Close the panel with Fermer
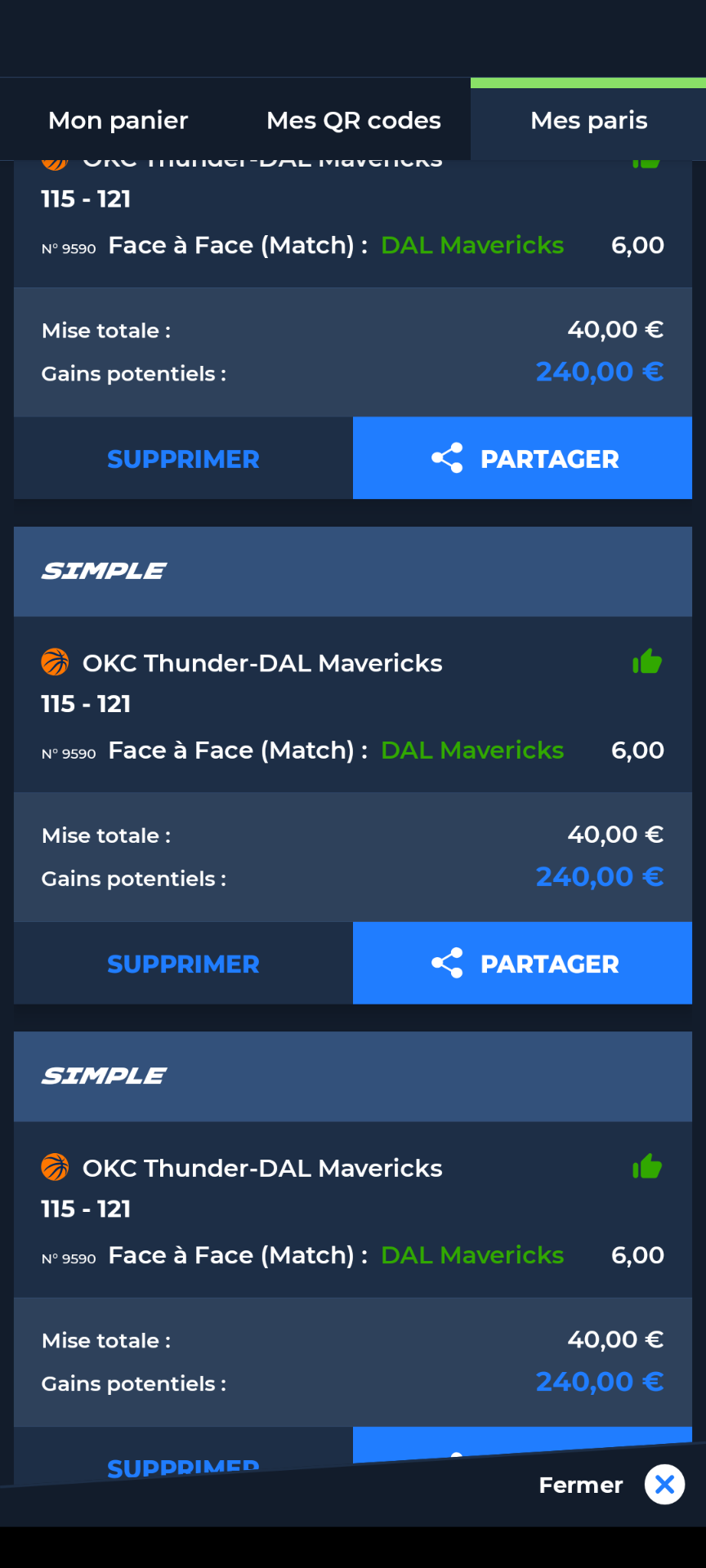Image resolution: width=706 pixels, height=1568 pixels. pyautogui.click(x=612, y=1485)
